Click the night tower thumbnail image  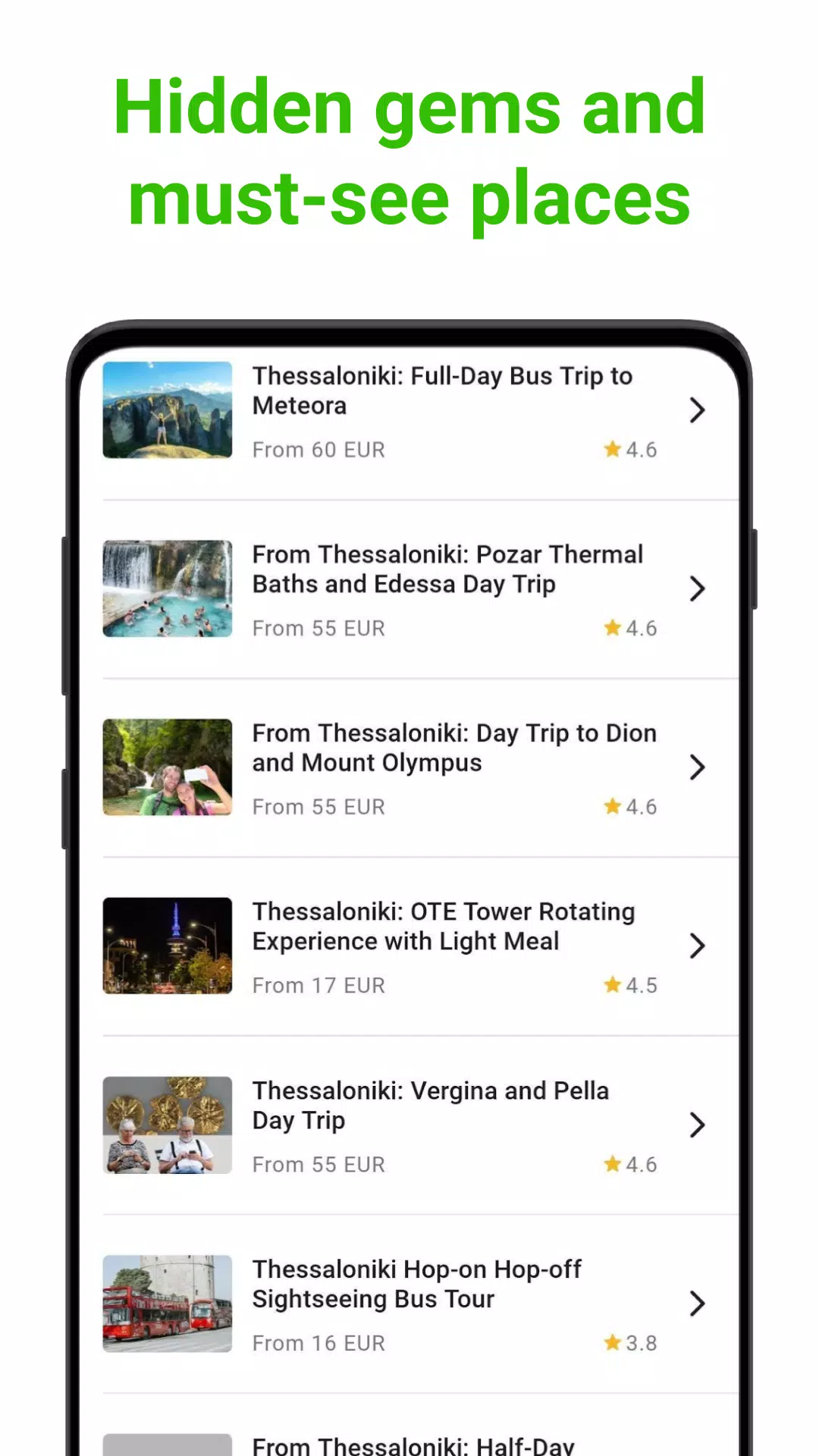(167, 946)
